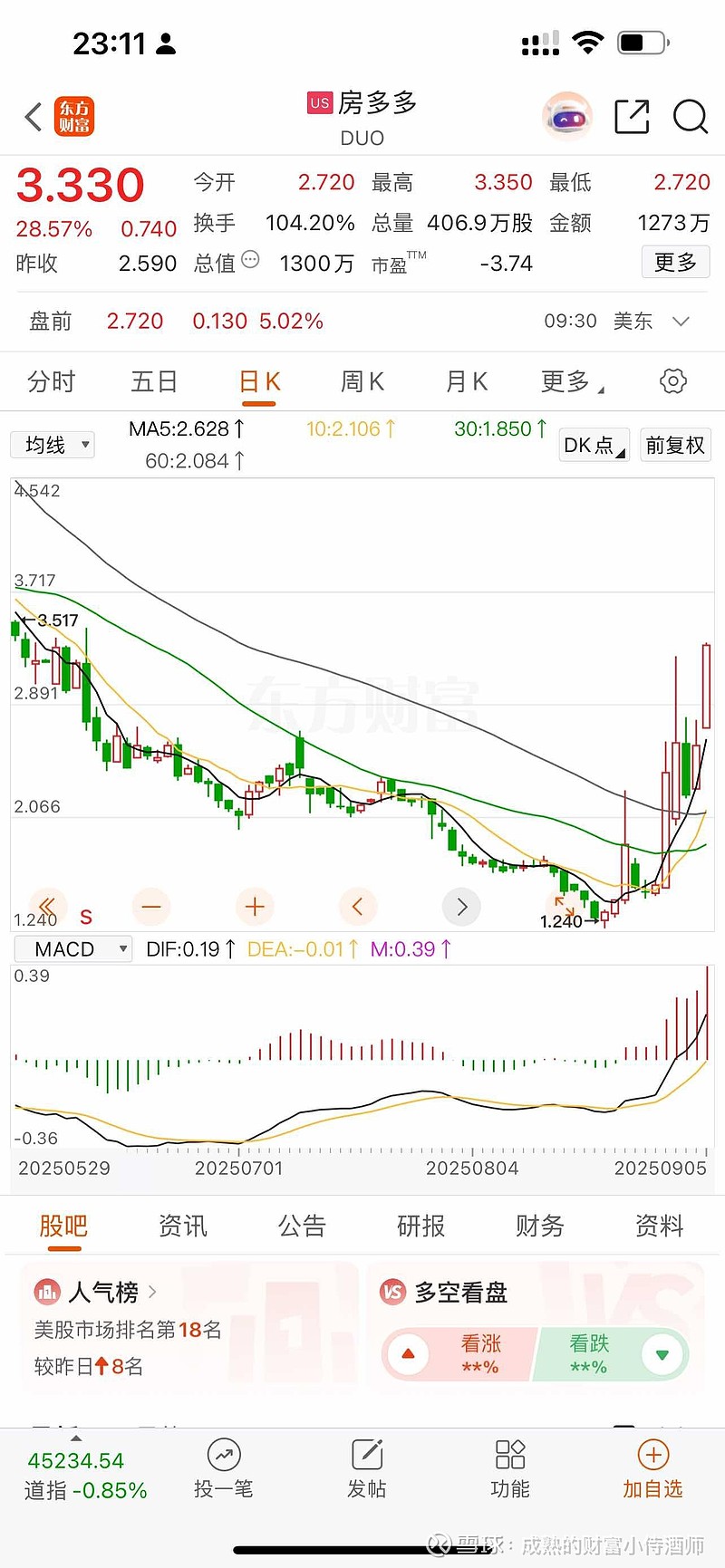Tap the plus button to zoom the chart
This screenshot has height=1568, width=725.
pos(255,907)
